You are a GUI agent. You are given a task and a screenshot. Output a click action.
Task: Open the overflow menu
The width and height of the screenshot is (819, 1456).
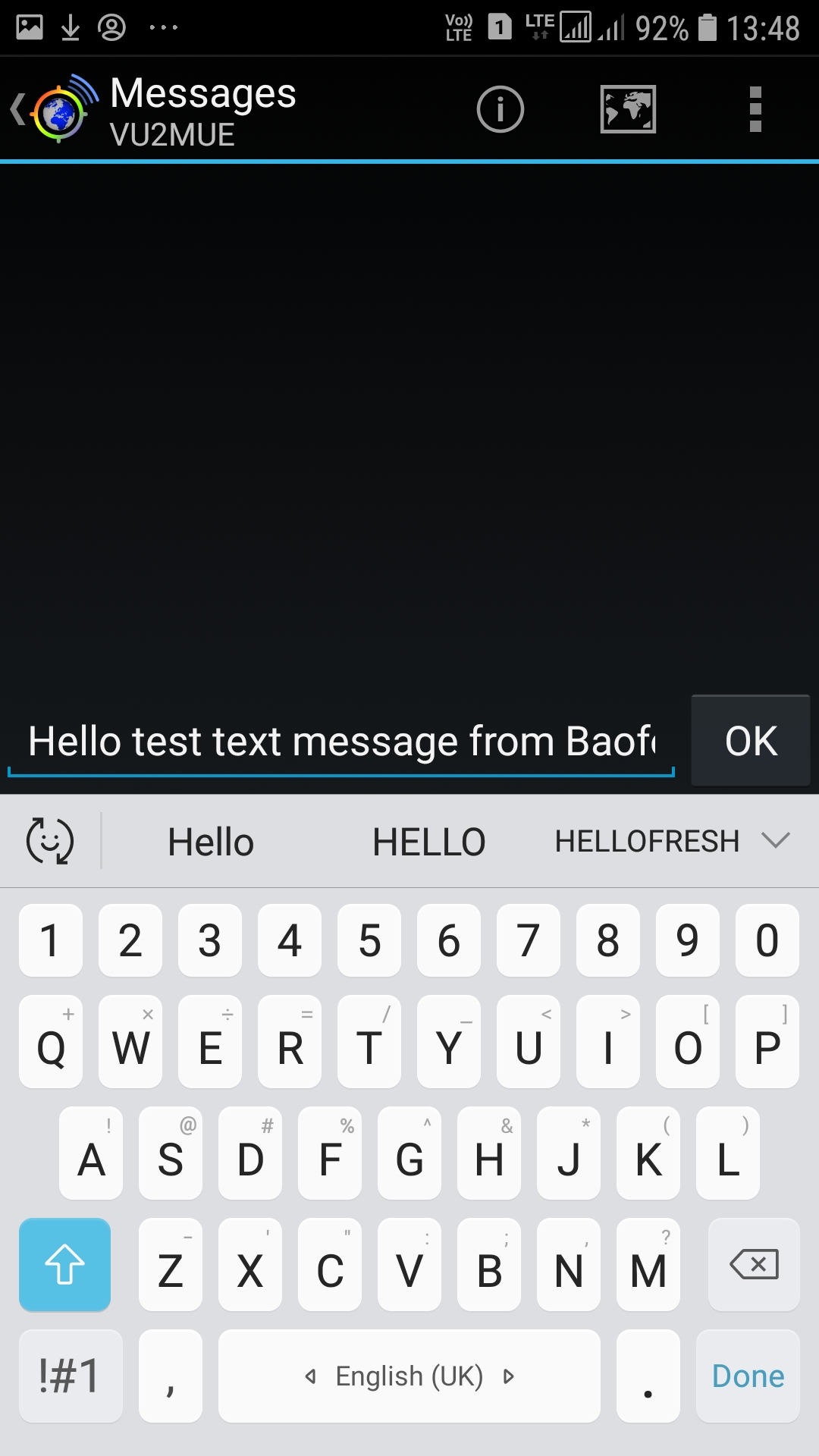(755, 109)
